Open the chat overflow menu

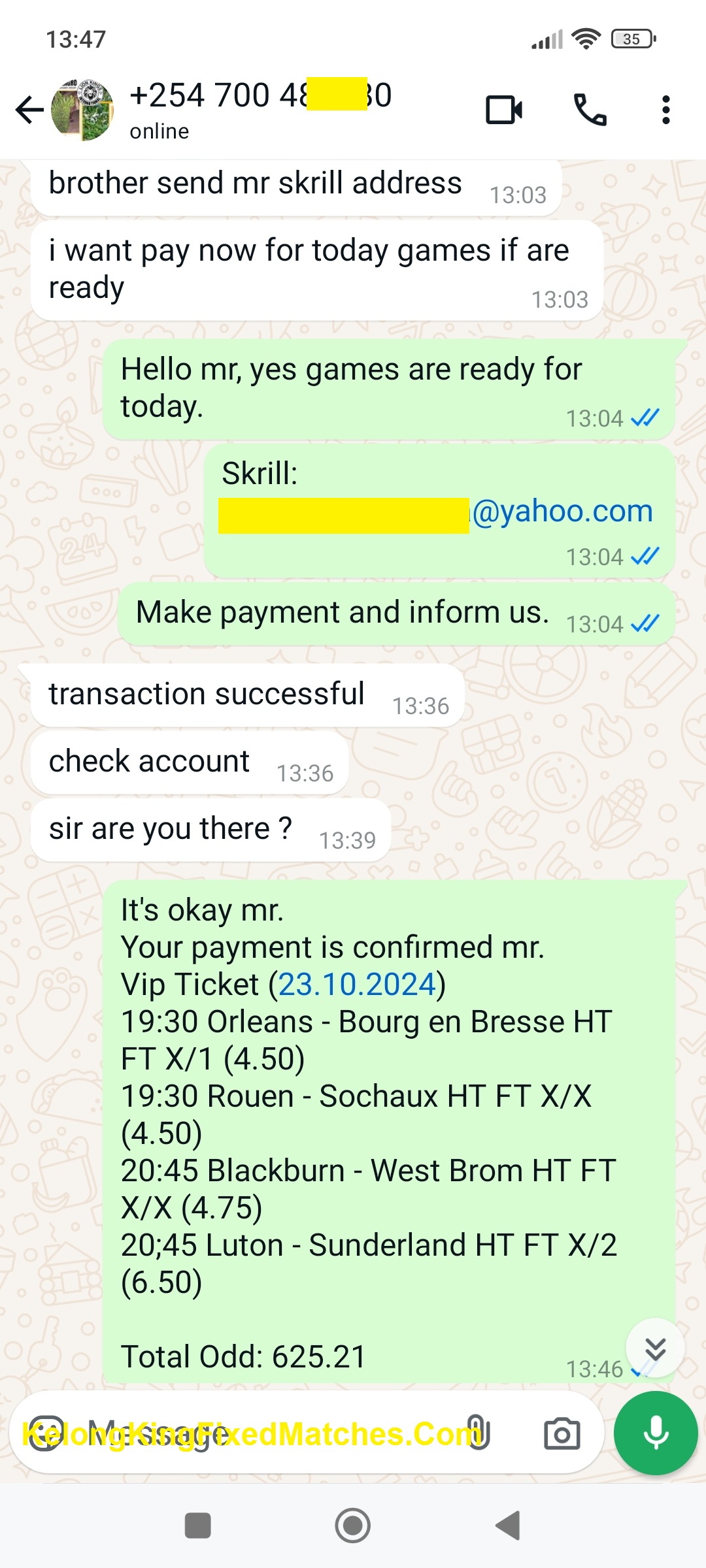[x=665, y=110]
